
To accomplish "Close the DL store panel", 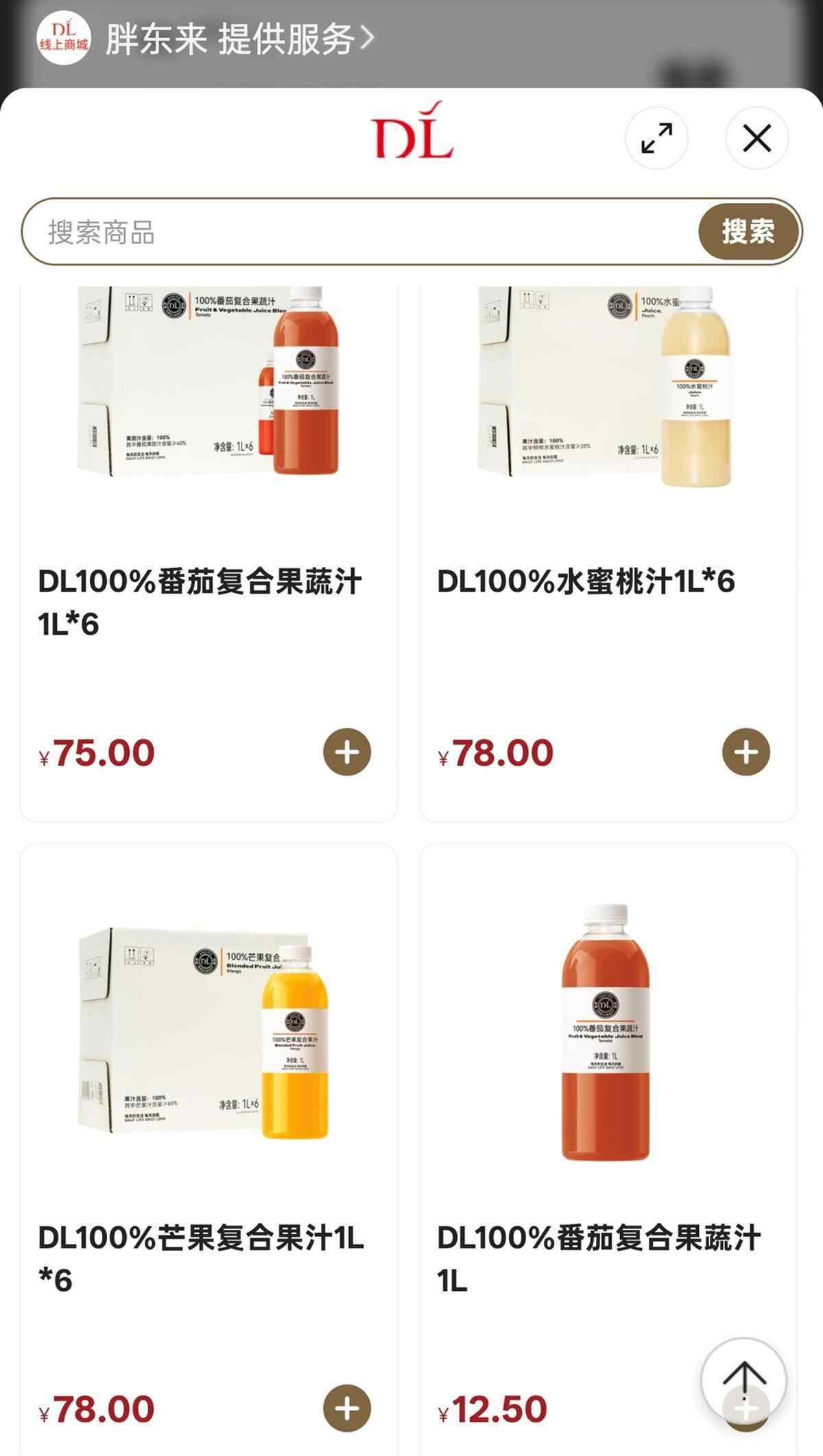I will coord(756,138).
